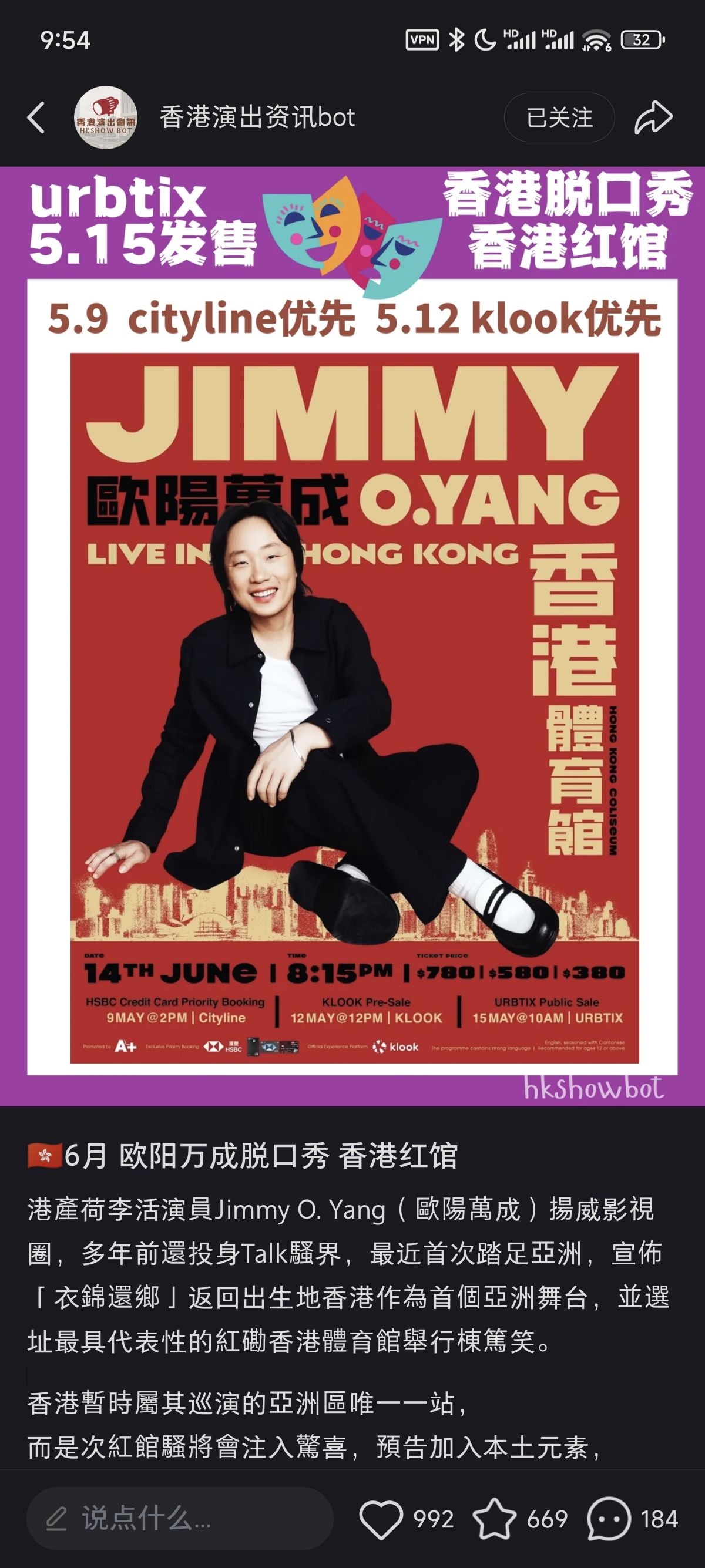
Task: Open the comments bubble icon
Action: click(608, 1519)
